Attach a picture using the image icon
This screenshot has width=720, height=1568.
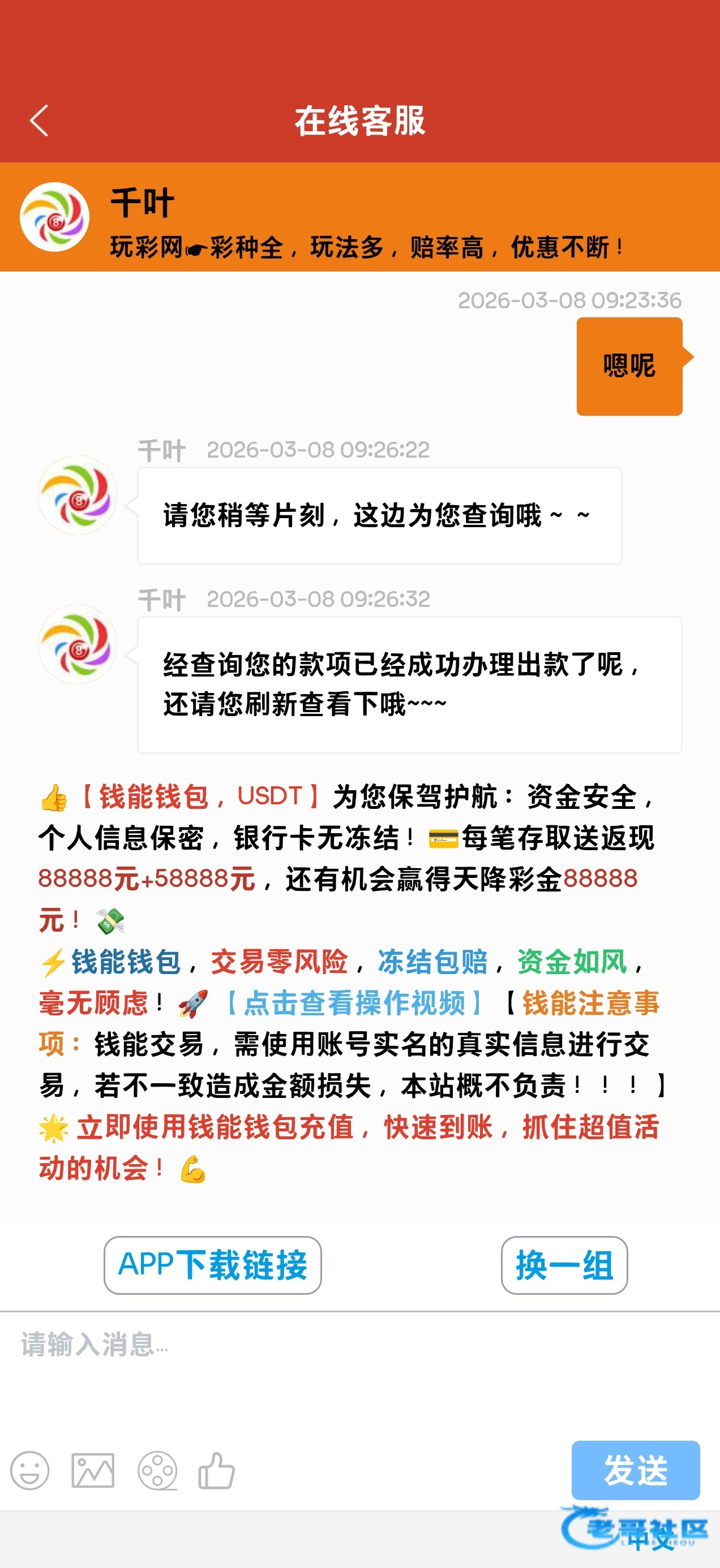[x=93, y=1471]
